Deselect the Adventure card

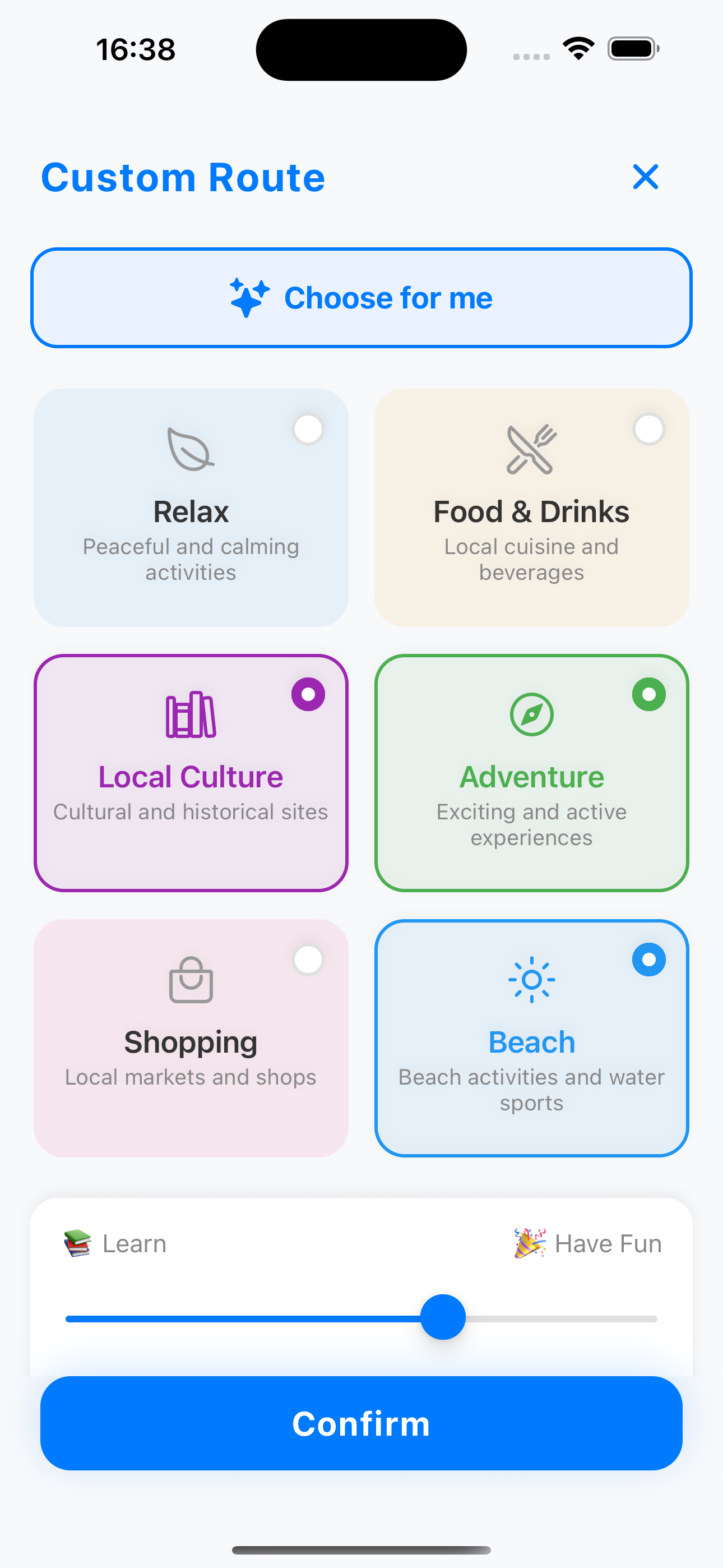click(x=531, y=772)
